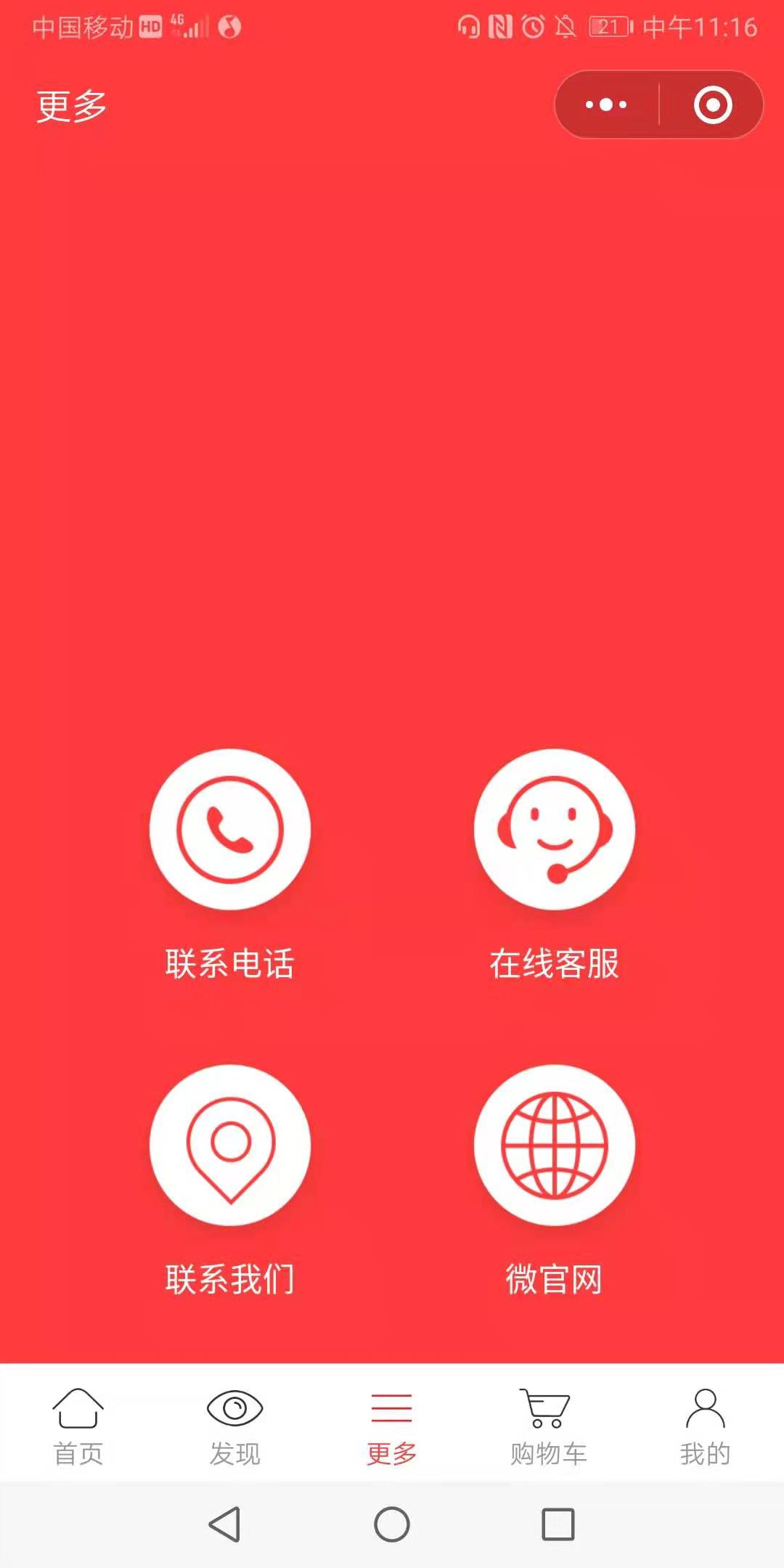Tap the system back button
The width and height of the screenshot is (784, 1568).
pos(225,1524)
